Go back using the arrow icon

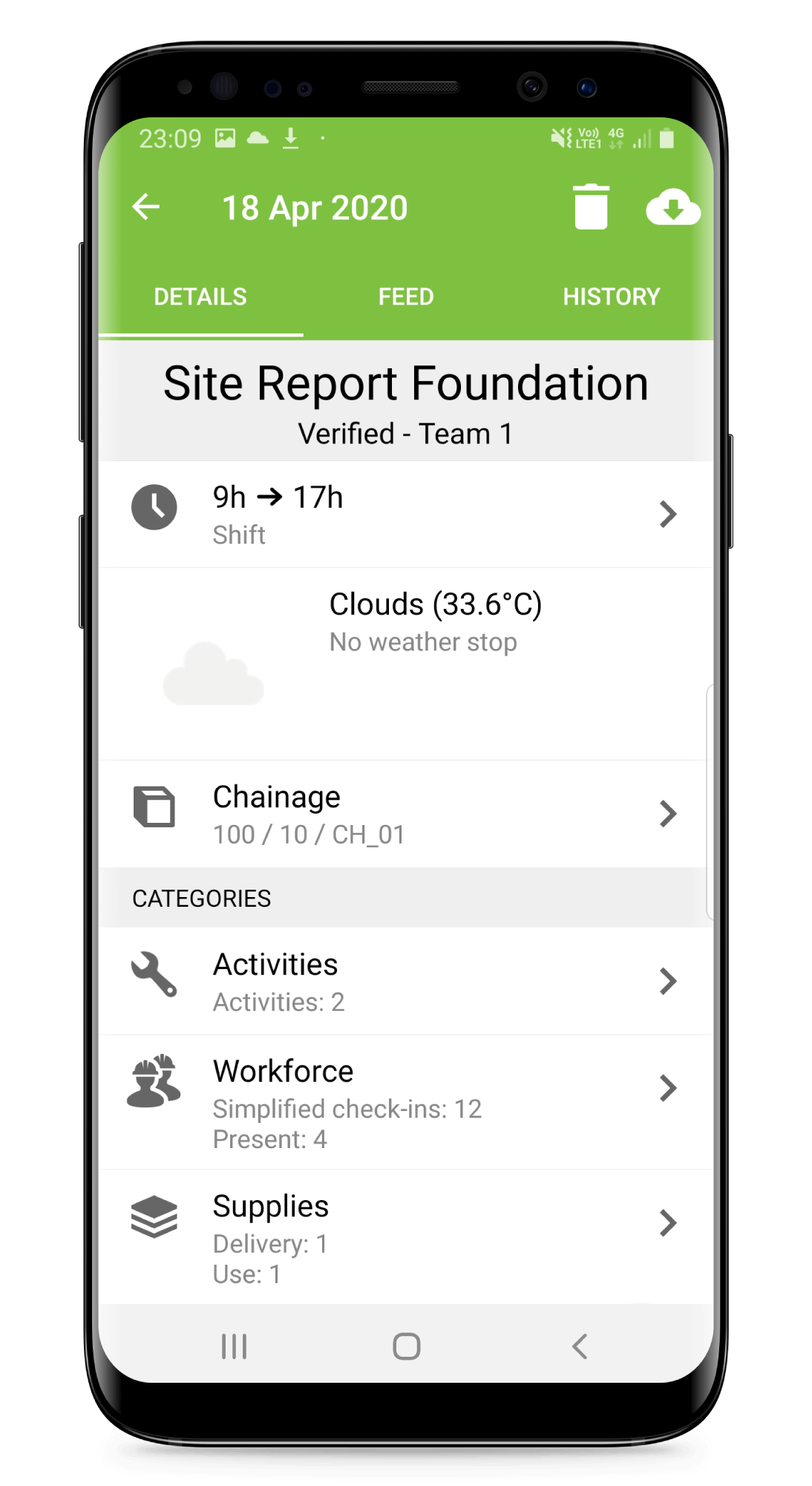click(x=146, y=207)
